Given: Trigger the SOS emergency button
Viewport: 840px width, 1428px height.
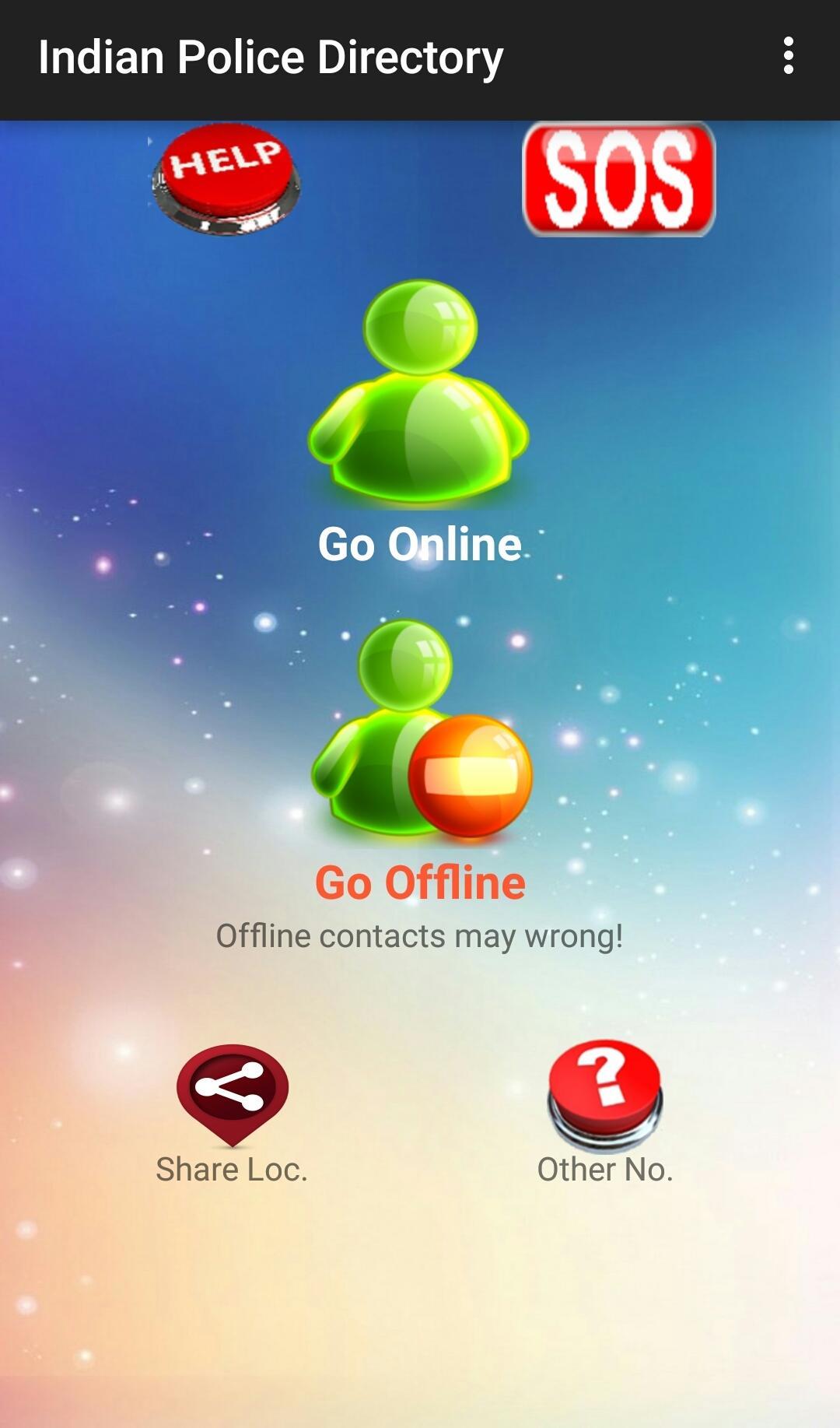Looking at the screenshot, I should coord(618,180).
